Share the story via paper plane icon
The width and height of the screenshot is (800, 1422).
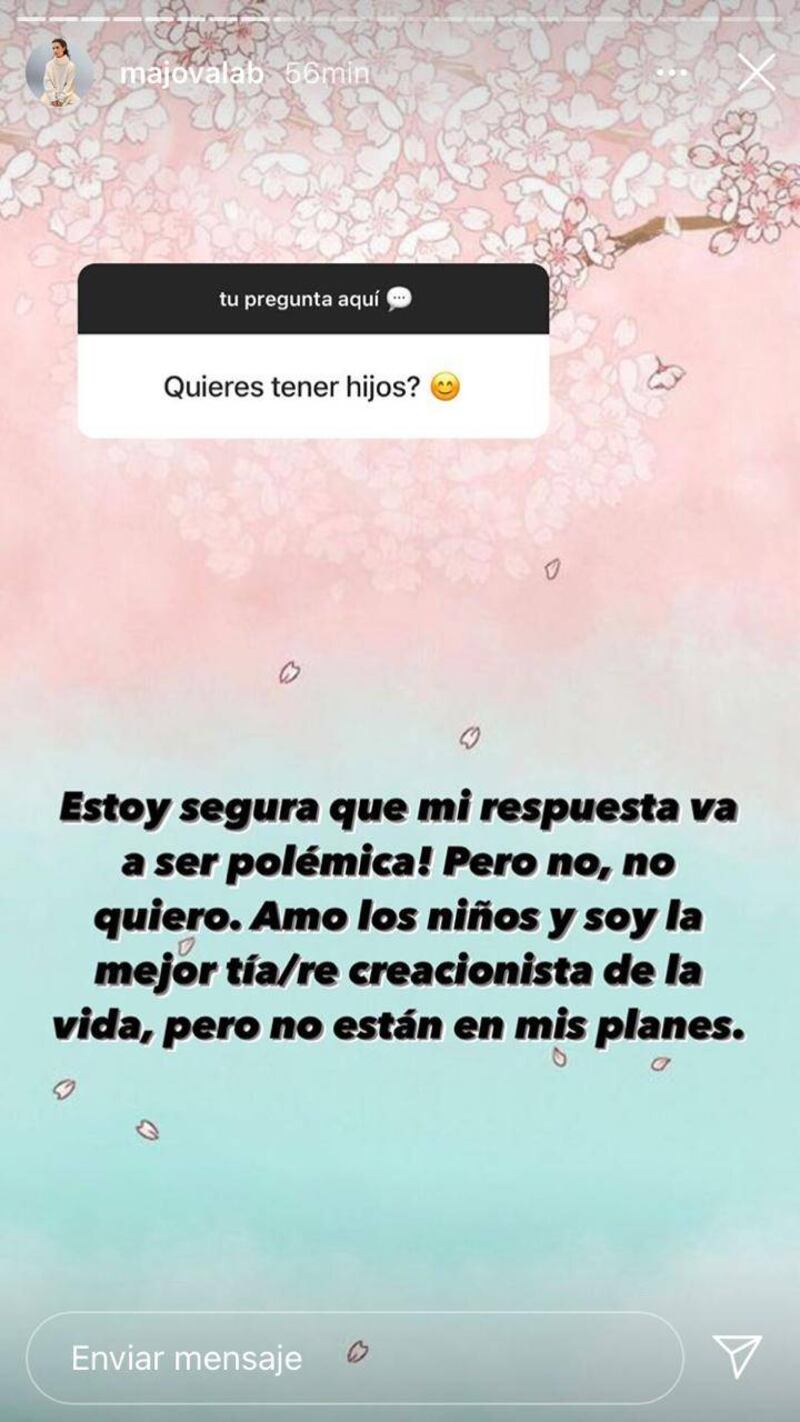[x=738, y=1356]
